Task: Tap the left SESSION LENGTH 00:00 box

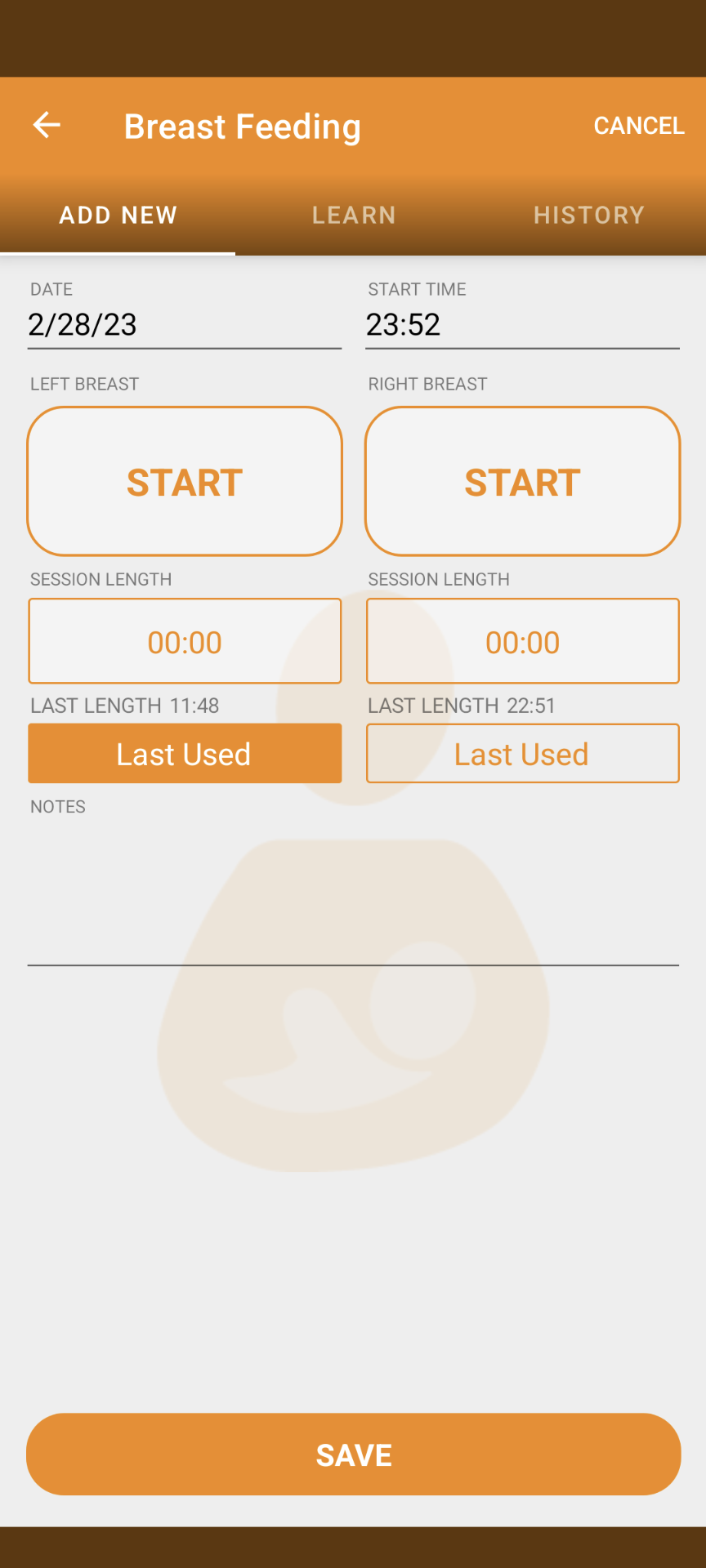Action: click(x=184, y=640)
